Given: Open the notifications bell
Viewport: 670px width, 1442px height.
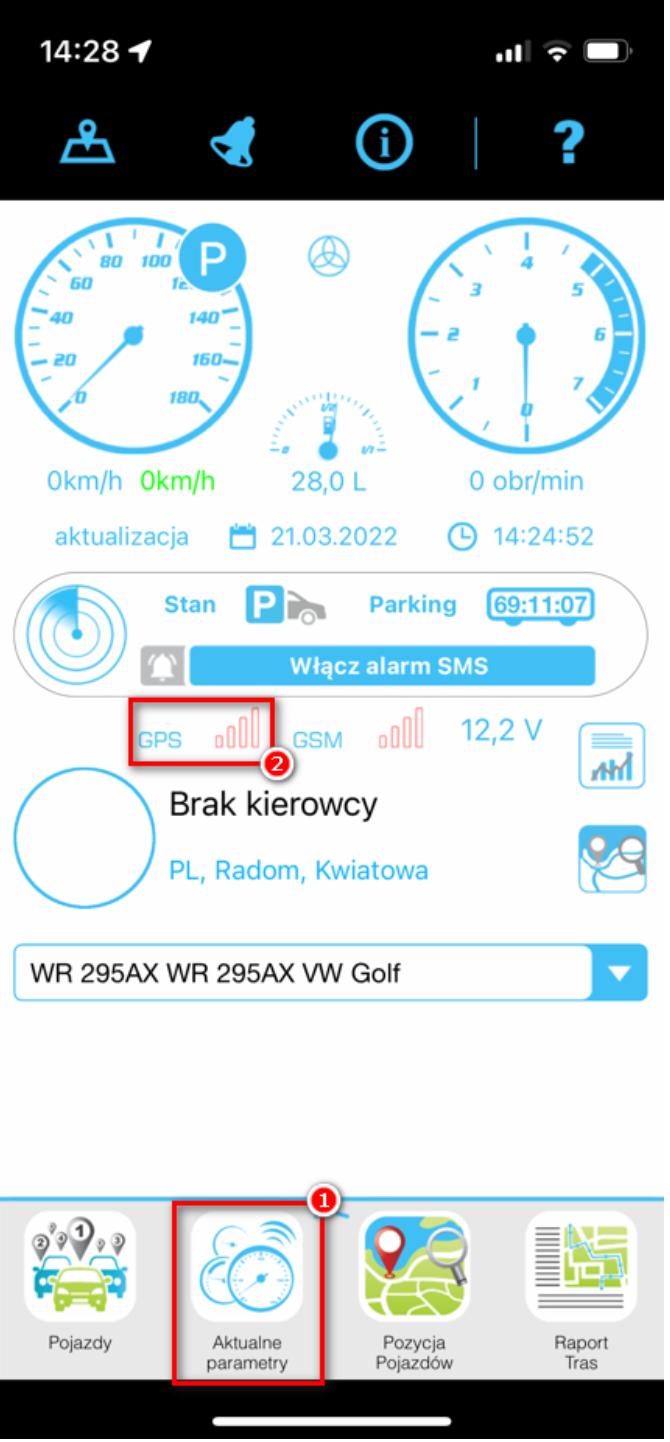Looking at the screenshot, I should [236, 143].
